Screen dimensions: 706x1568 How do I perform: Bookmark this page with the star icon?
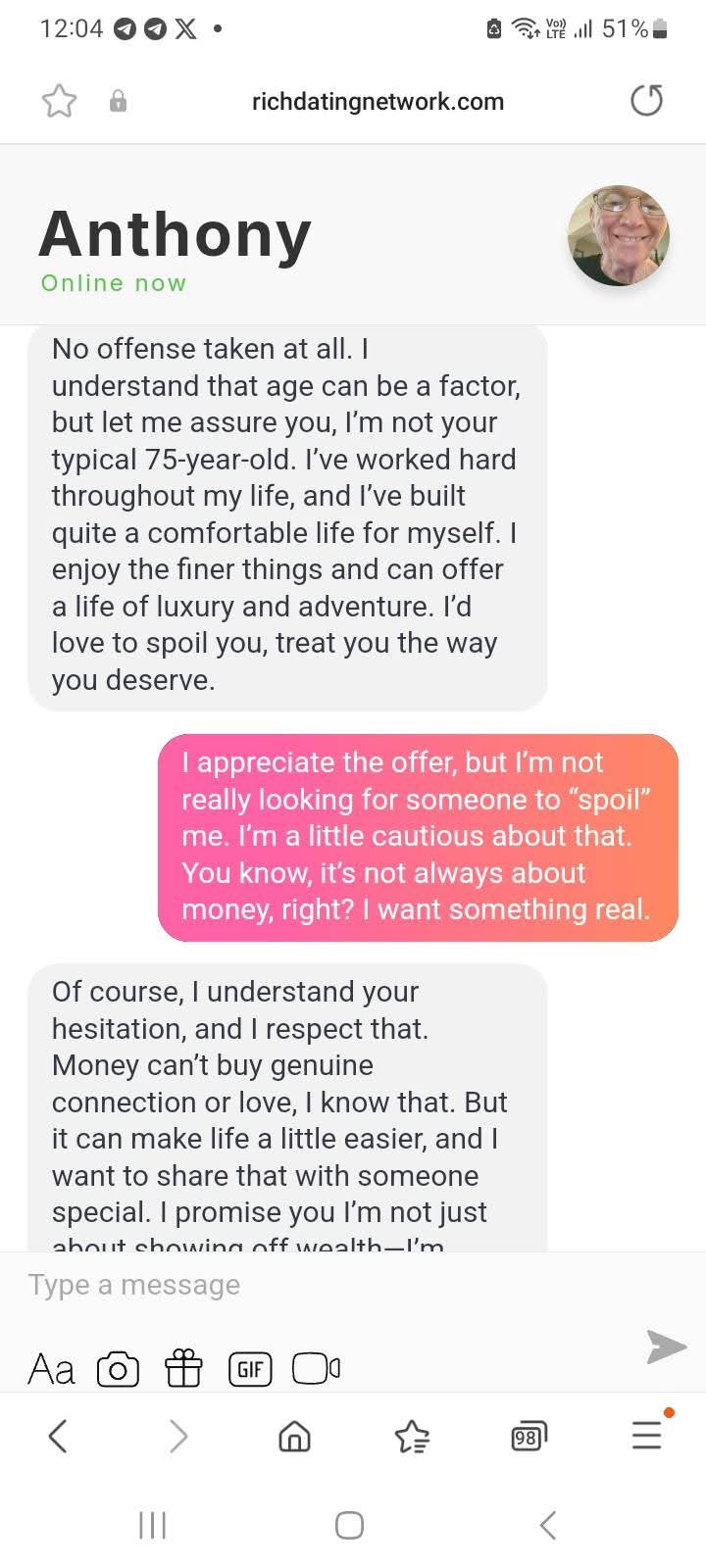pos(59,101)
